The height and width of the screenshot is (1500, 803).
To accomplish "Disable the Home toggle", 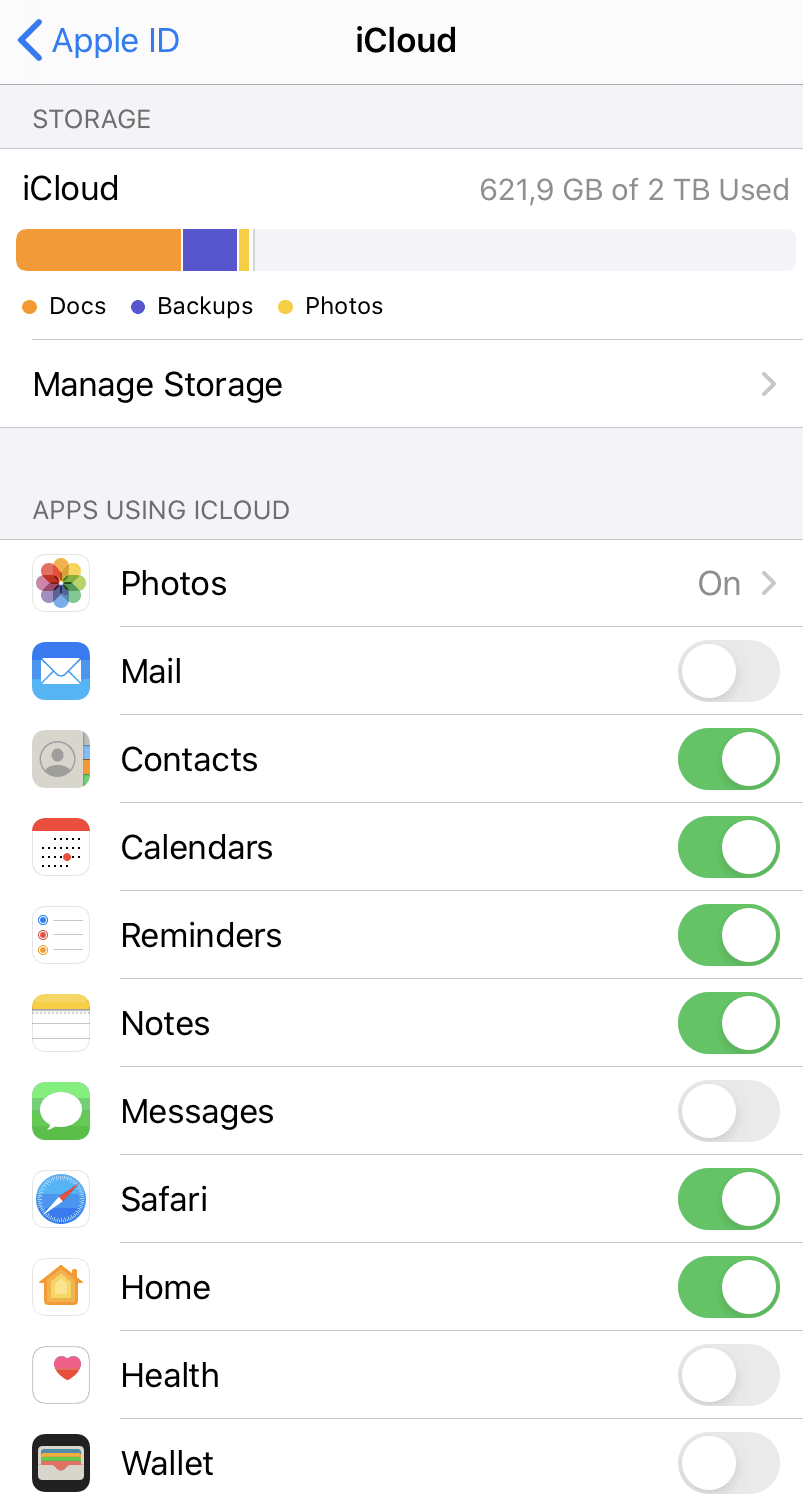I will point(728,1287).
